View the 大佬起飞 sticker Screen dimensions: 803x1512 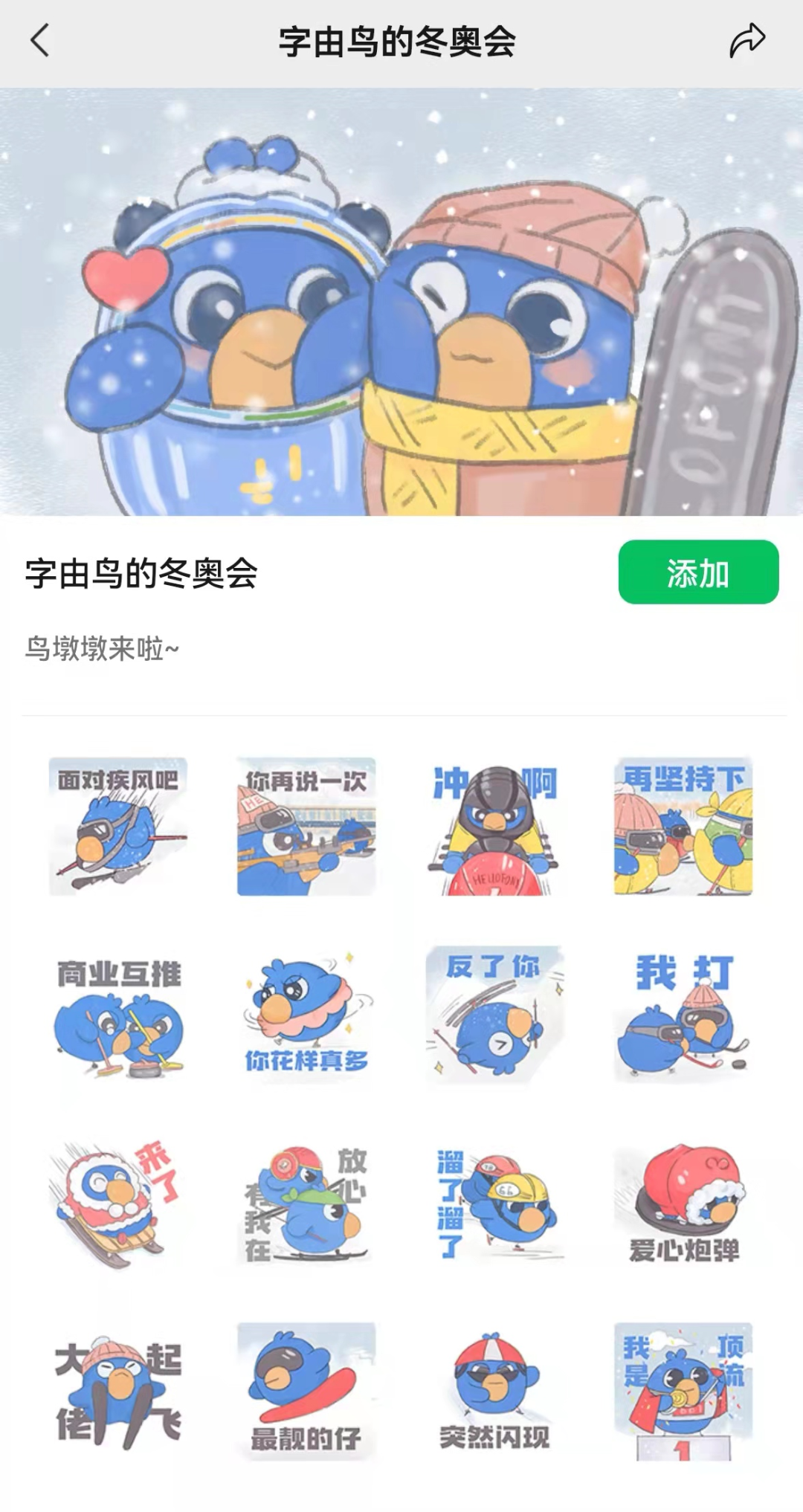point(118,1392)
